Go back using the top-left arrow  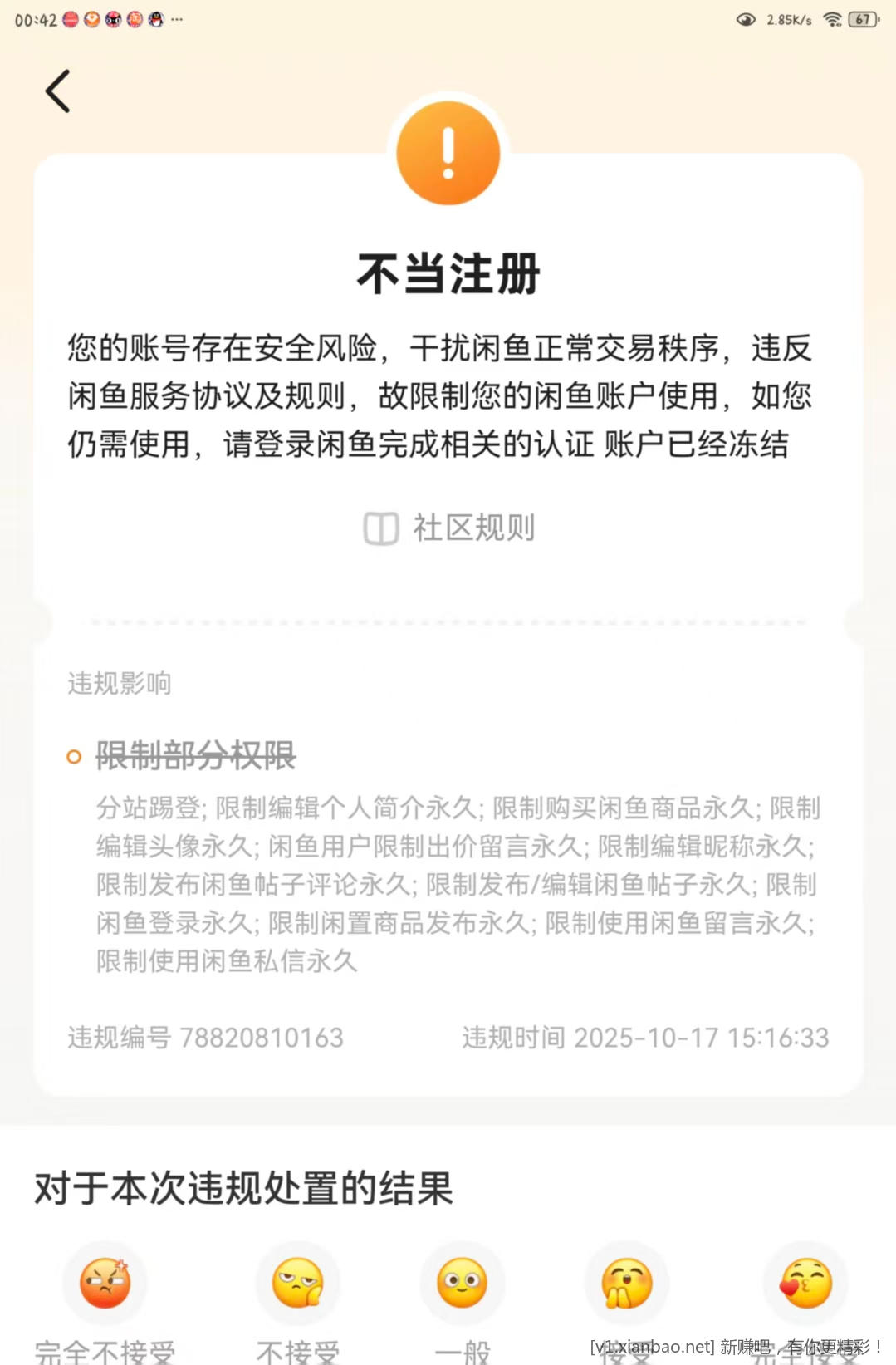[x=58, y=91]
